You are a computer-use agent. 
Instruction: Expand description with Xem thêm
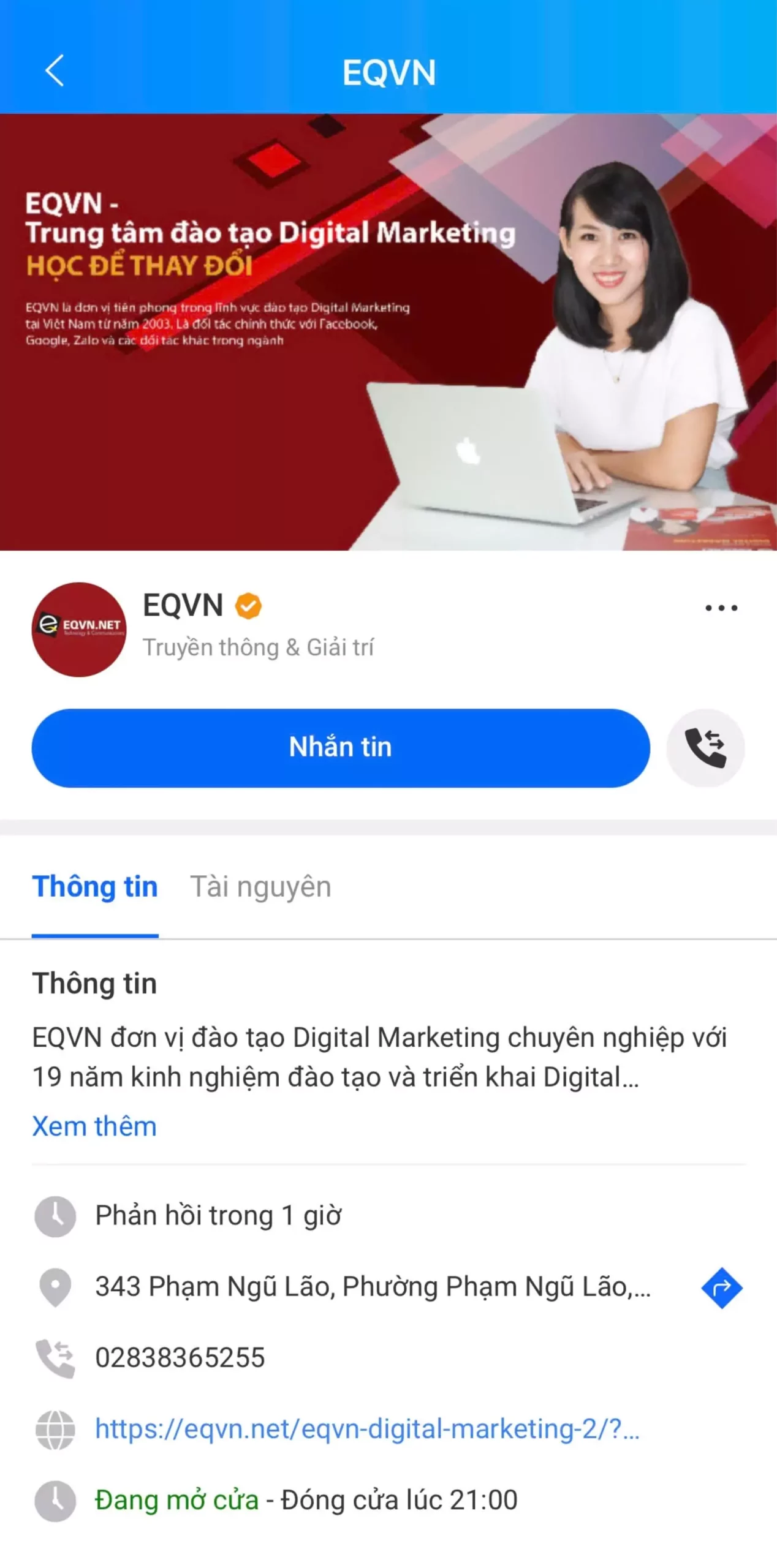point(94,1126)
